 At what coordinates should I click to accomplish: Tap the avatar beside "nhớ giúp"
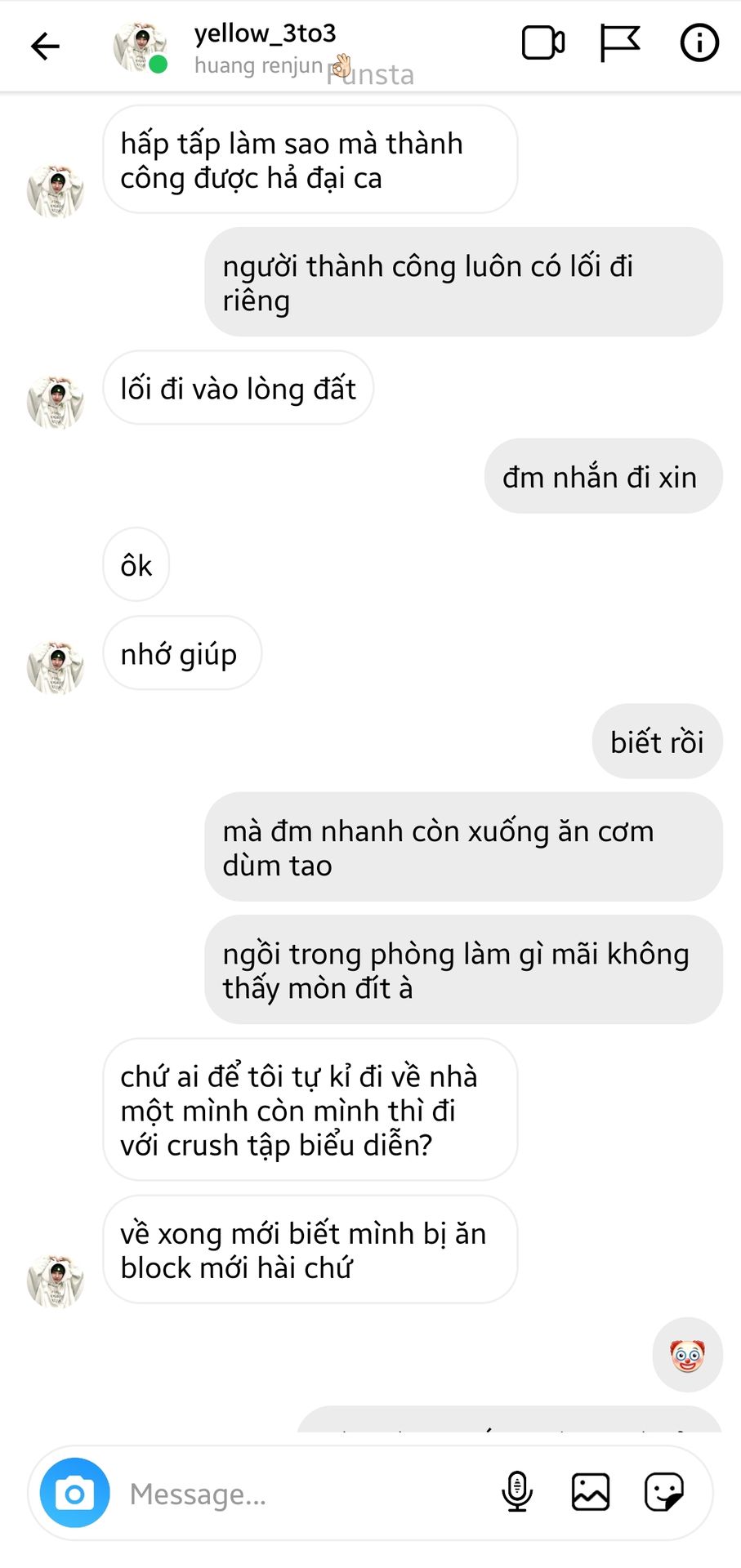[56, 668]
